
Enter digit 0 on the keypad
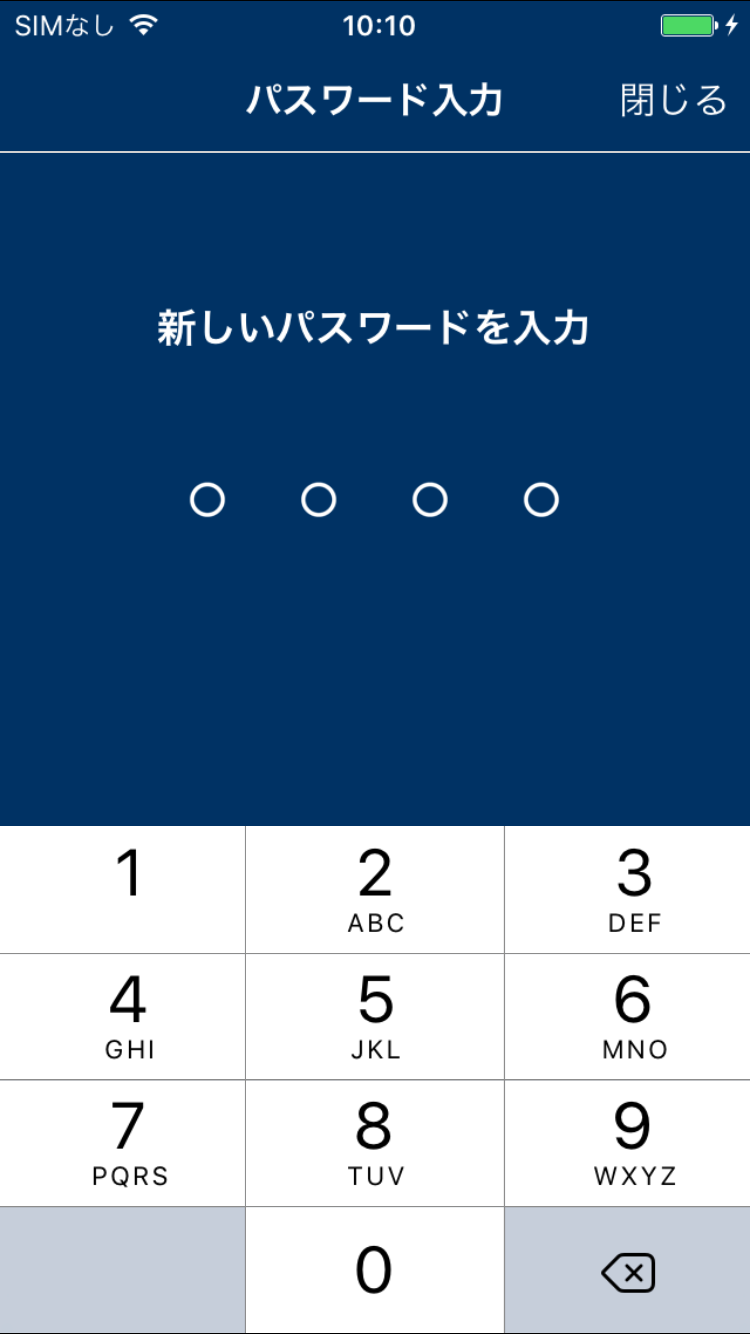375,1270
